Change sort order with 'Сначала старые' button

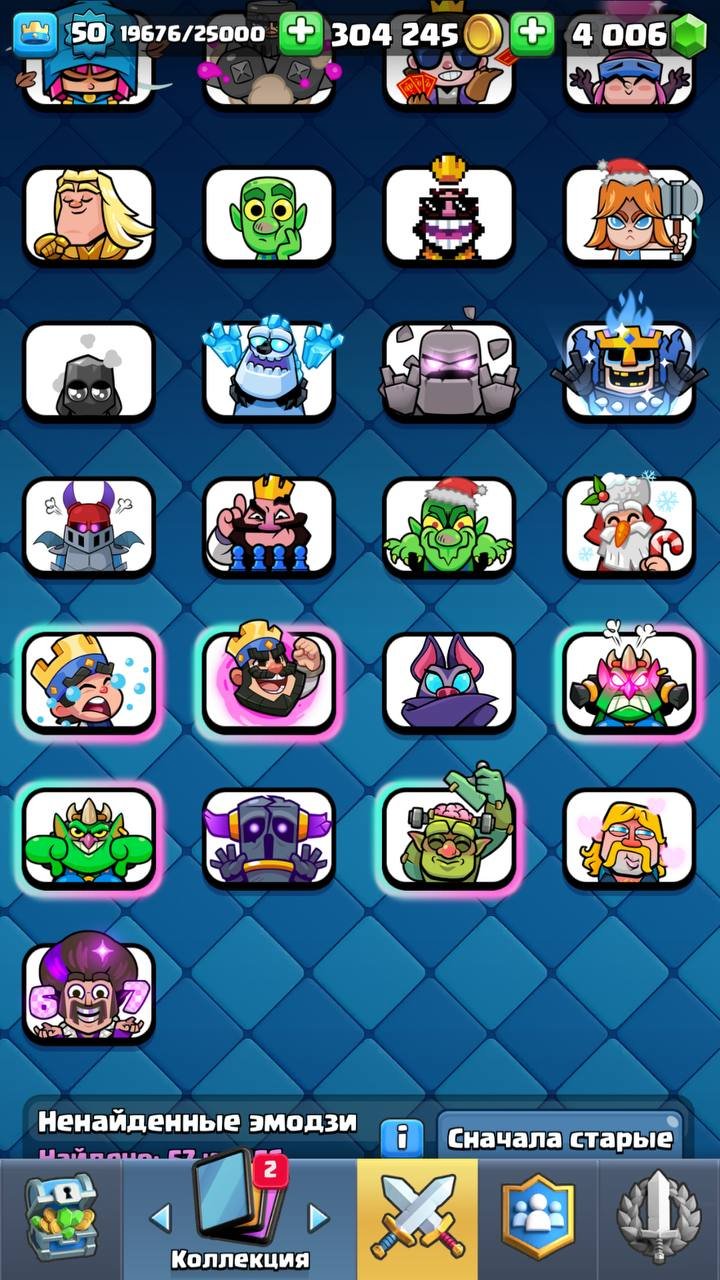pyautogui.click(x=560, y=1137)
